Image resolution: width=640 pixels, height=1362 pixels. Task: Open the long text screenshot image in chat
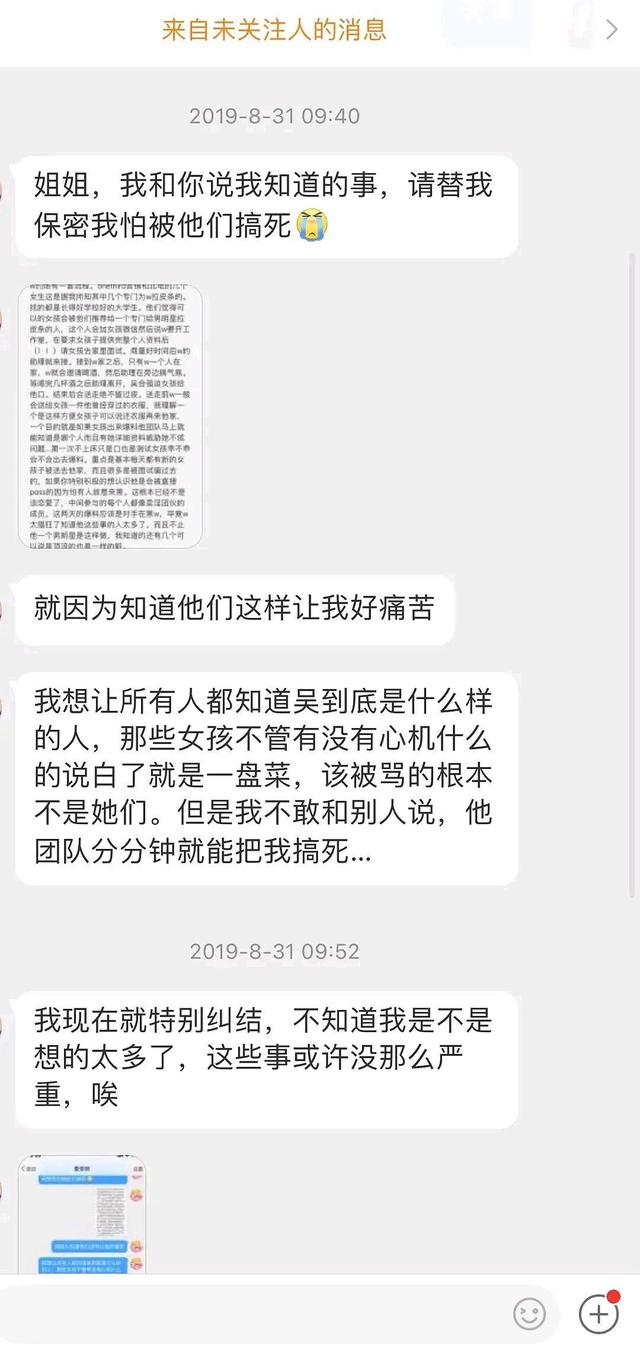pos(110,416)
